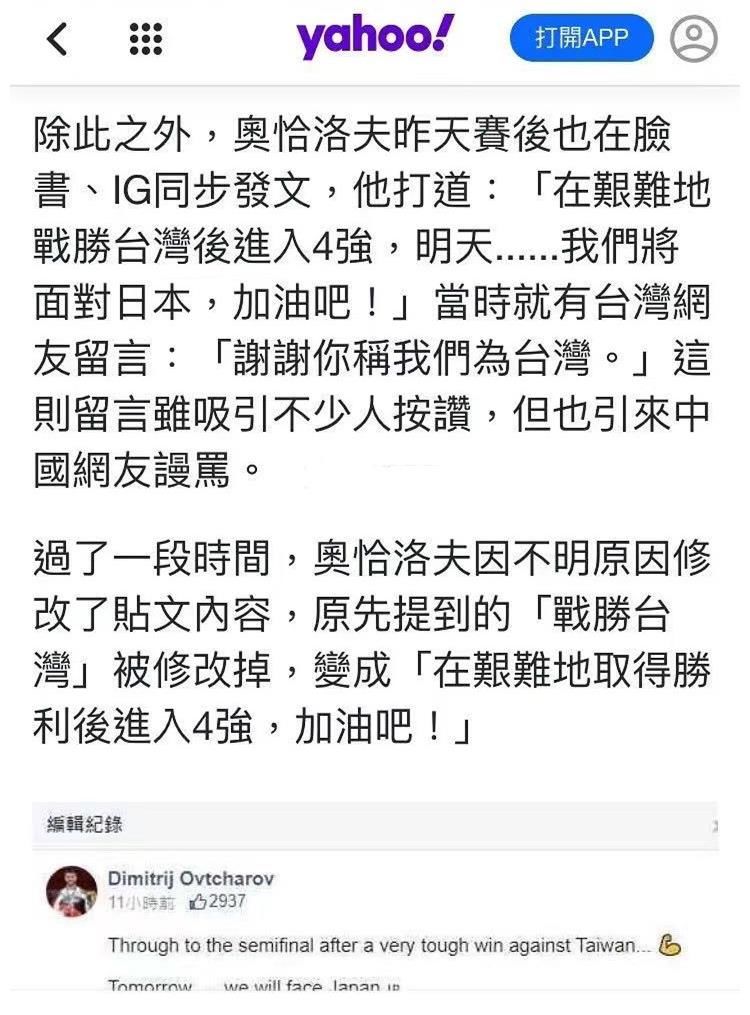Tap the 打開APP button
The image size is (750, 1015).
(581, 39)
